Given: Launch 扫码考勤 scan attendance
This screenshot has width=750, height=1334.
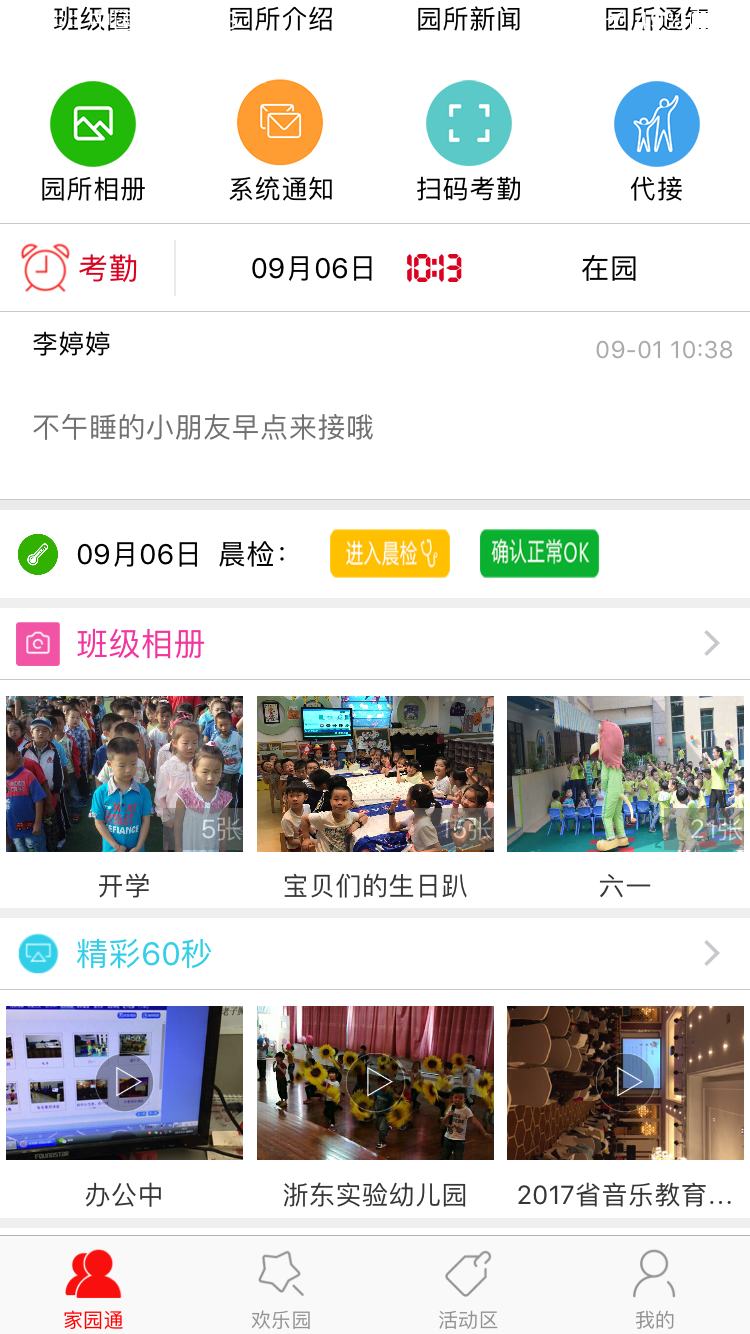Looking at the screenshot, I should [x=468, y=125].
